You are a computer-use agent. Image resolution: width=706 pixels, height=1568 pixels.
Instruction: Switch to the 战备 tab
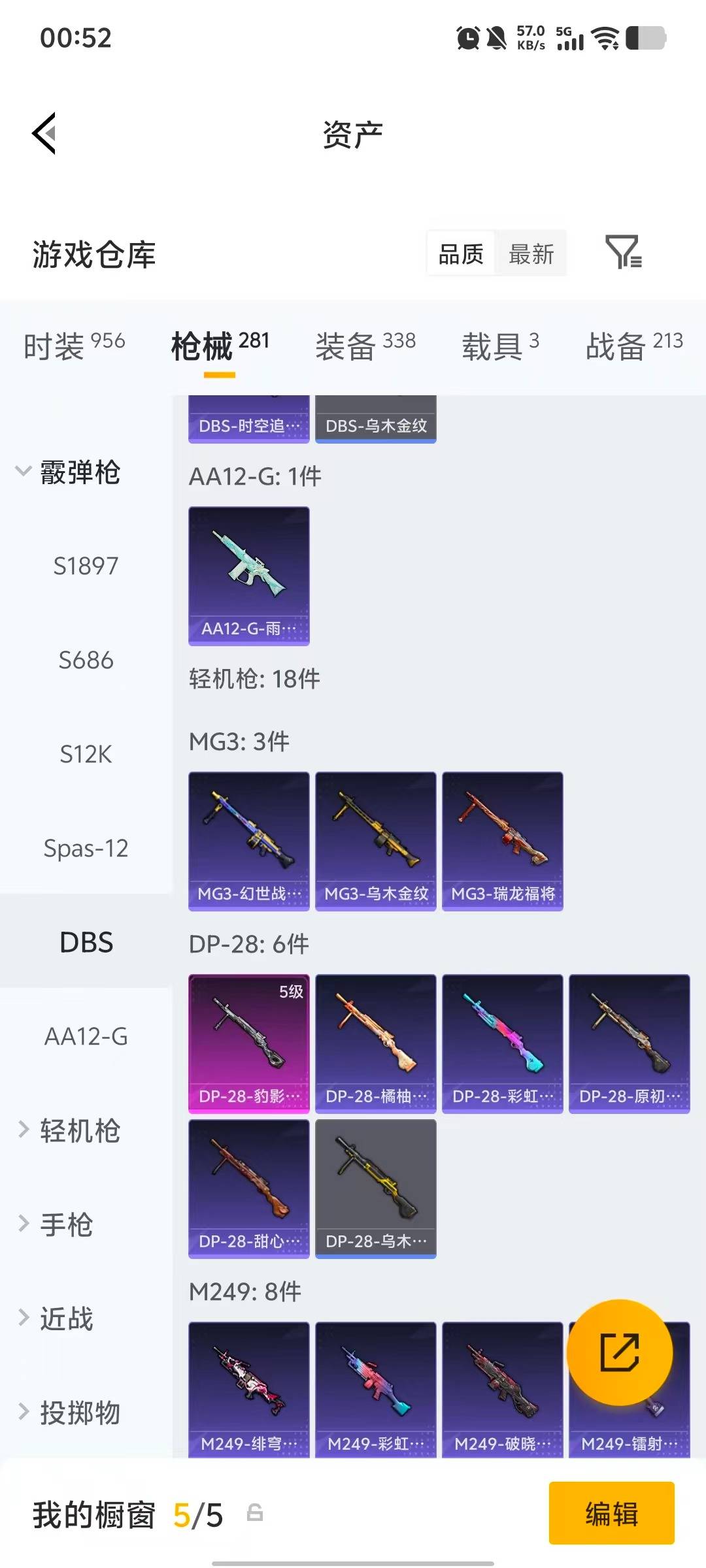coord(633,345)
